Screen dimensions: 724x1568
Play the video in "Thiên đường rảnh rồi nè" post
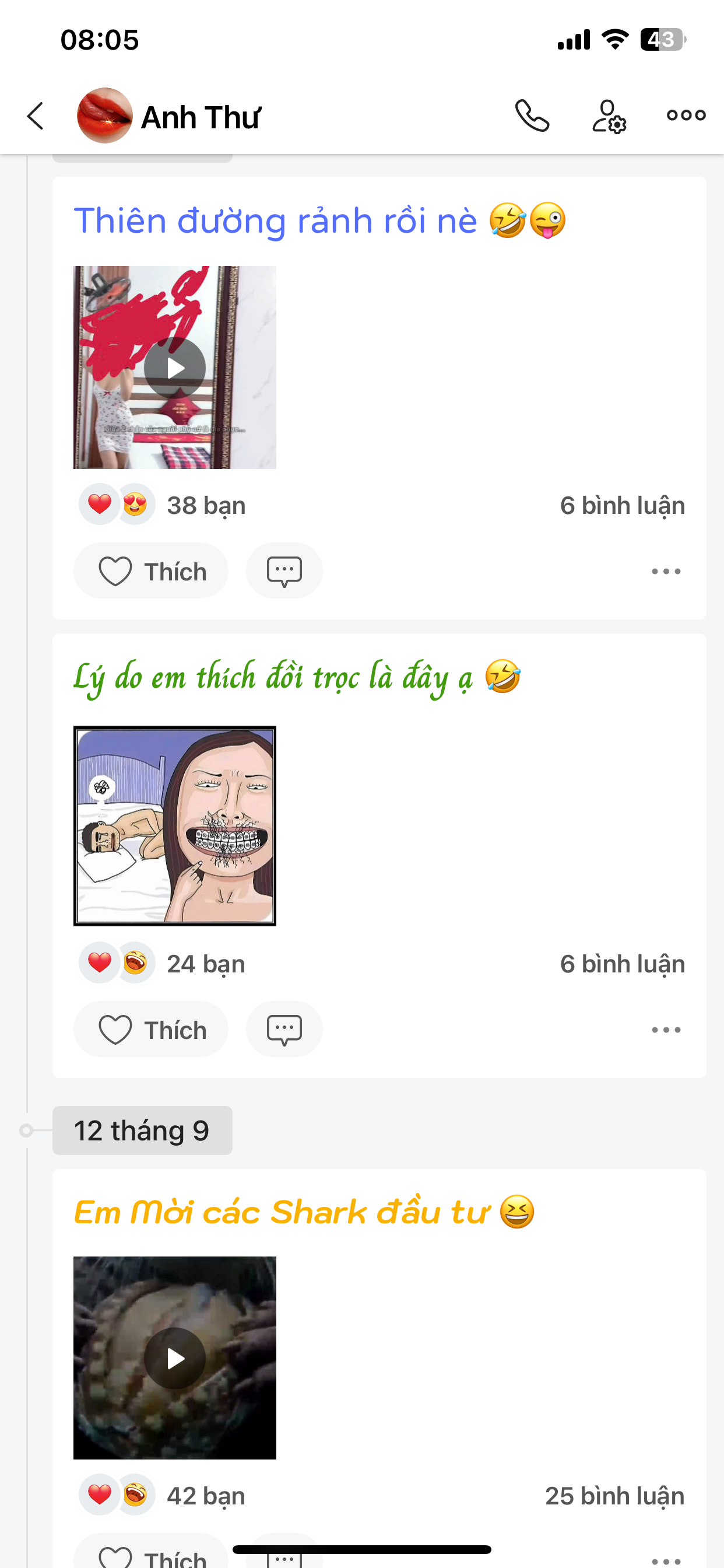(x=175, y=367)
